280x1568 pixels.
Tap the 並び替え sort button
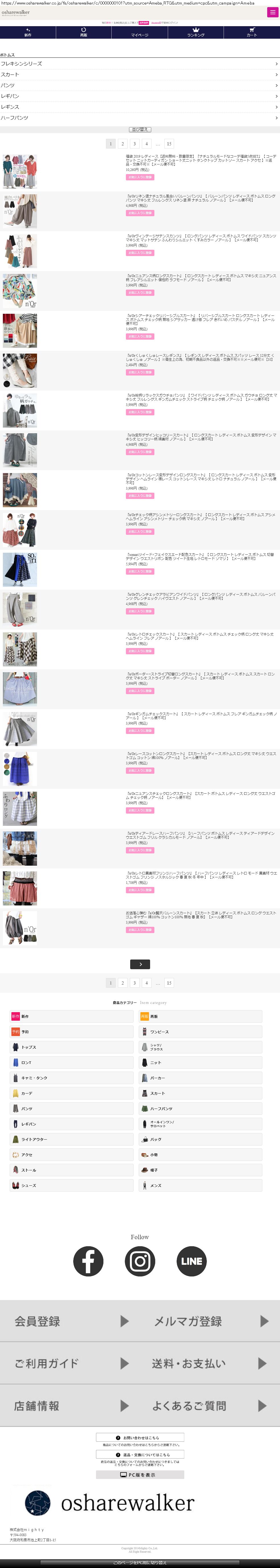click(140, 130)
